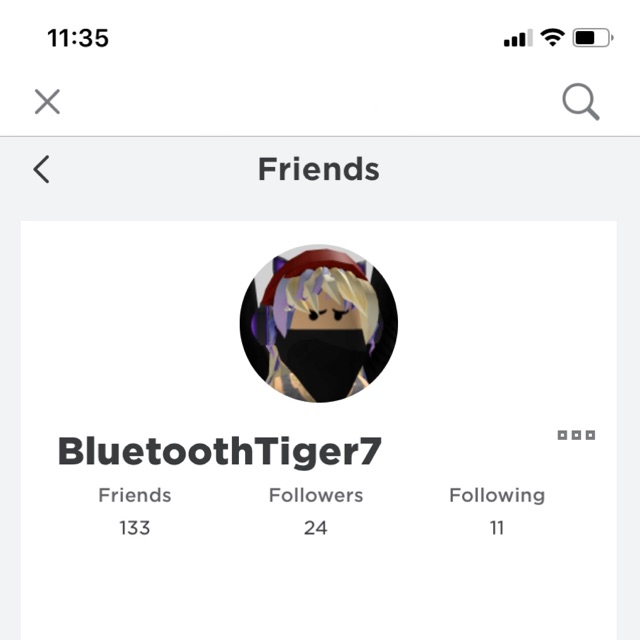This screenshot has height=640, width=640.
Task: Open the three-dot options menu
Action: point(576,435)
